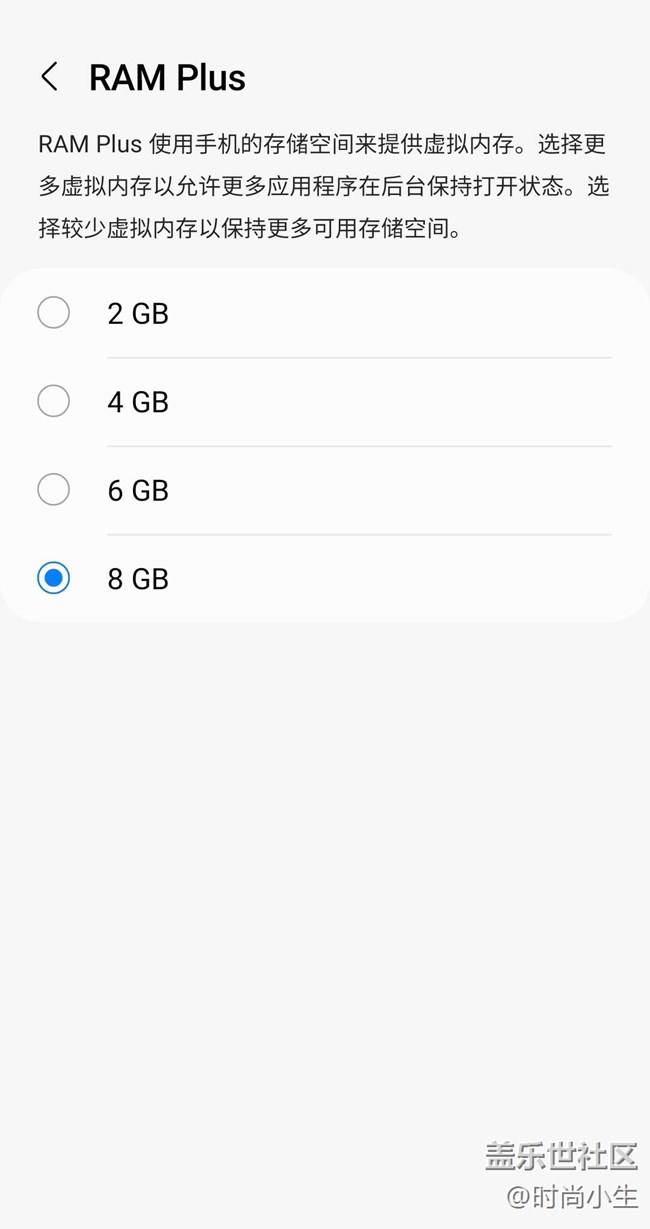This screenshot has width=650, height=1229.
Task: Choose 4 GB virtual memory
Action: 54,401
